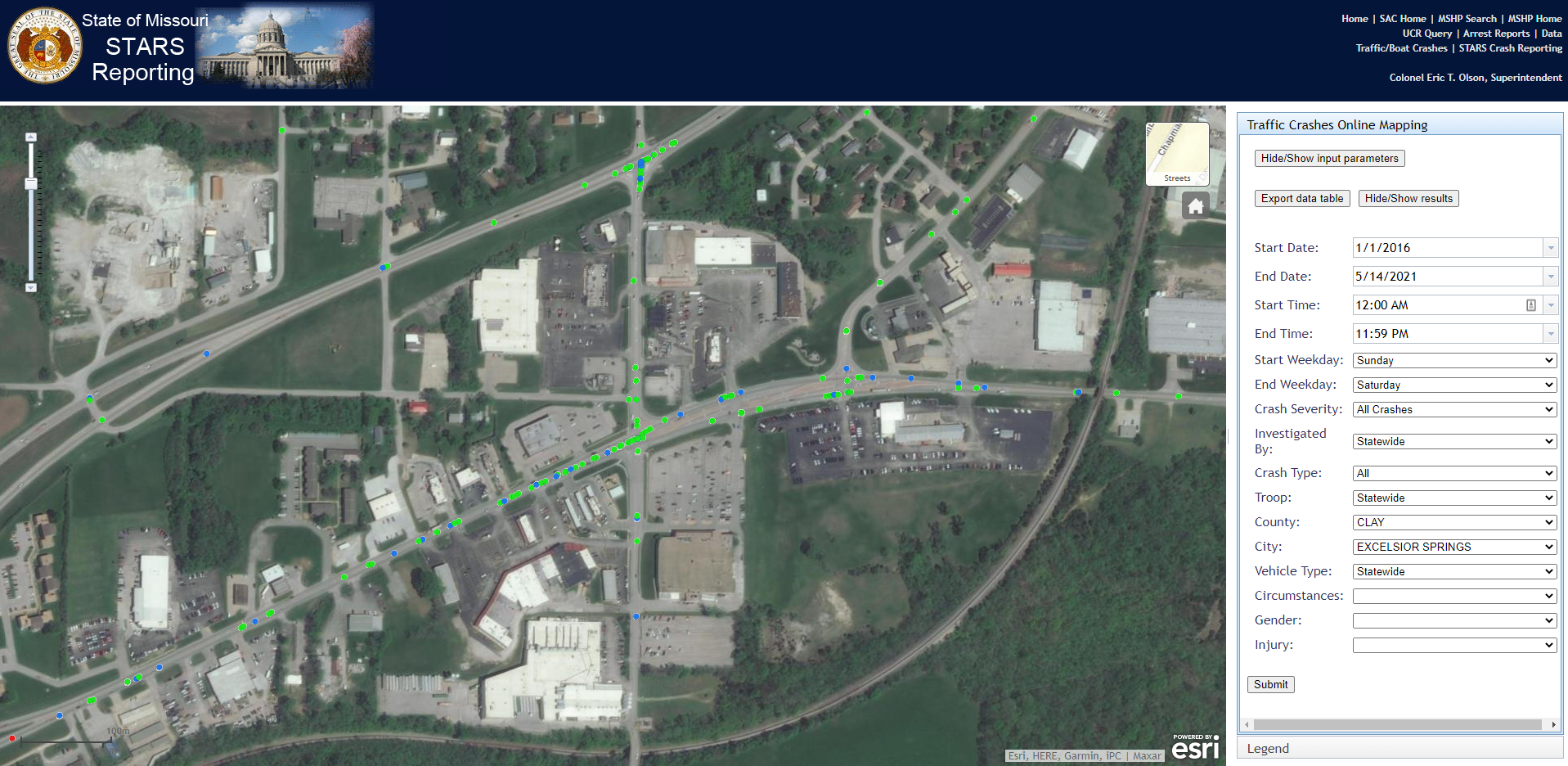Open the End Date field
The height and width of the screenshot is (766, 1568).
(1446, 277)
